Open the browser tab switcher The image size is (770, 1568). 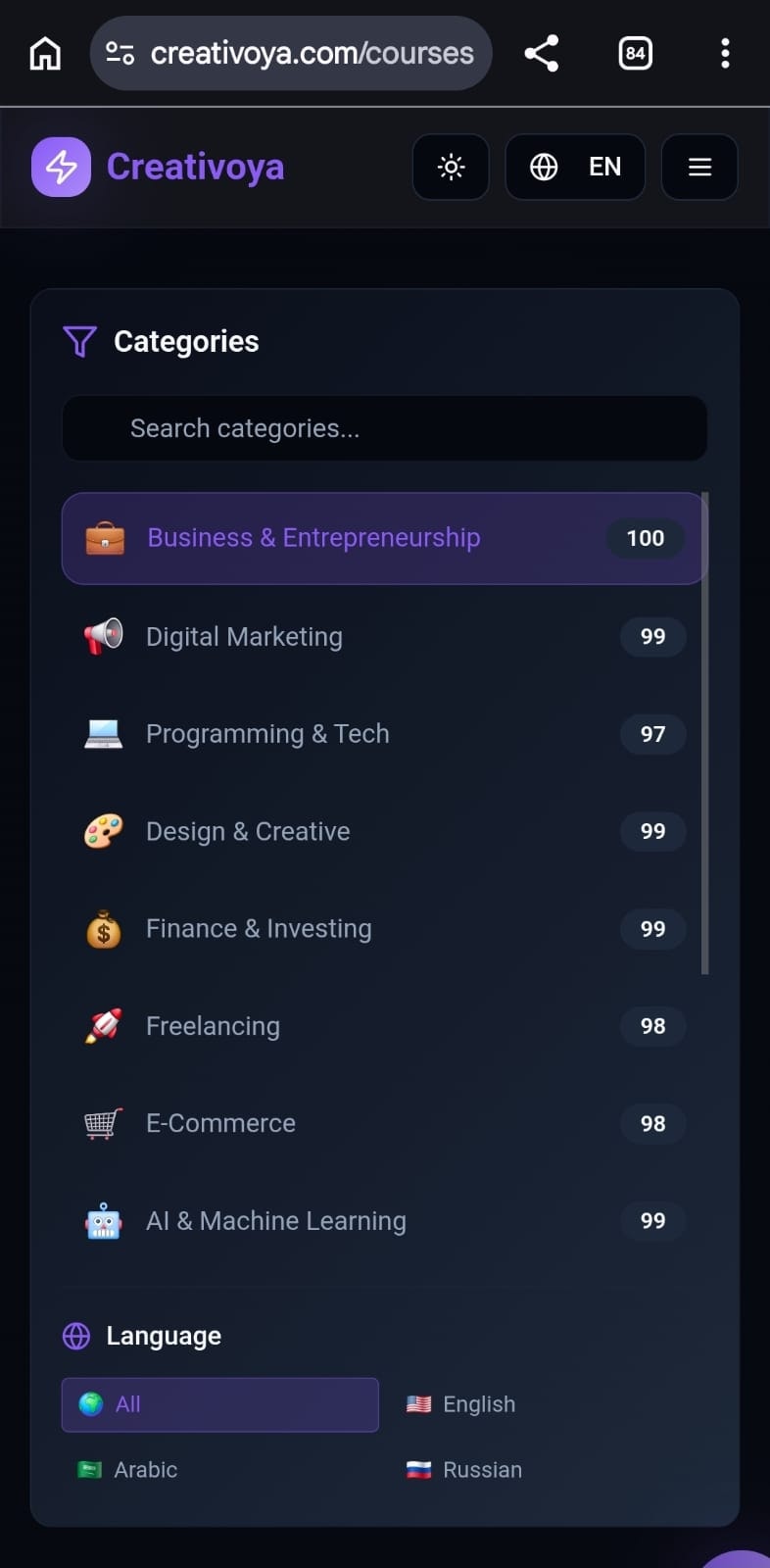coord(635,53)
